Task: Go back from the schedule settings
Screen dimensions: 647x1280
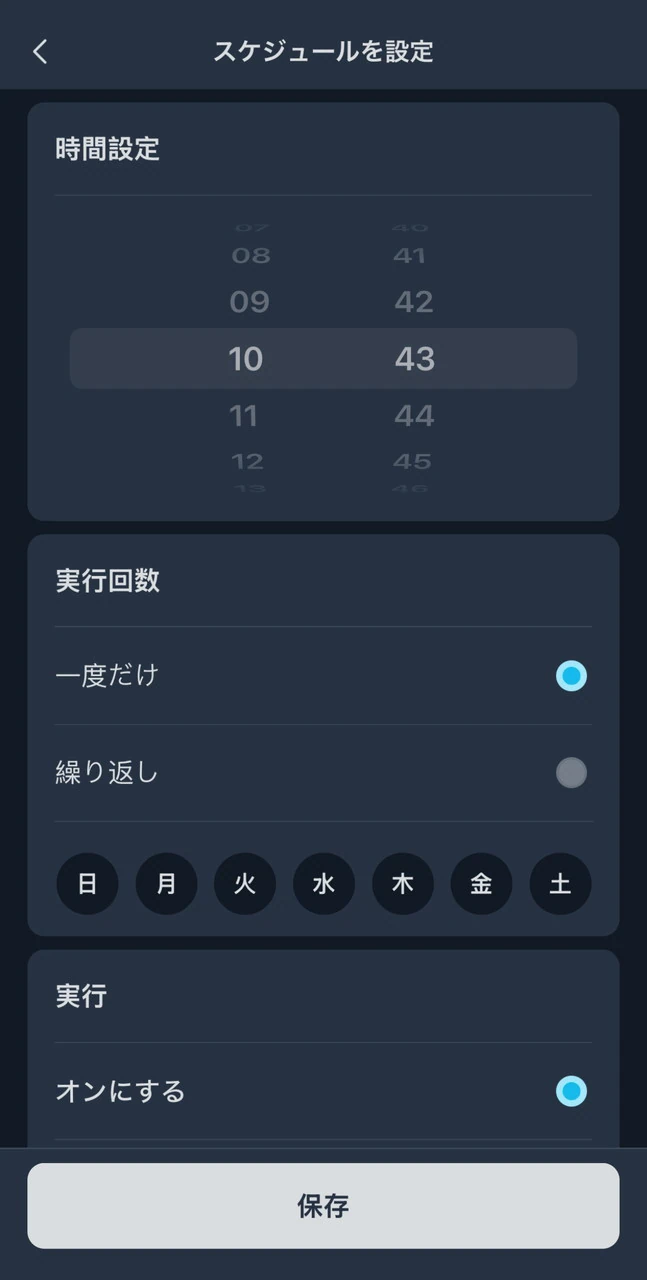Action: pyautogui.click(x=40, y=52)
